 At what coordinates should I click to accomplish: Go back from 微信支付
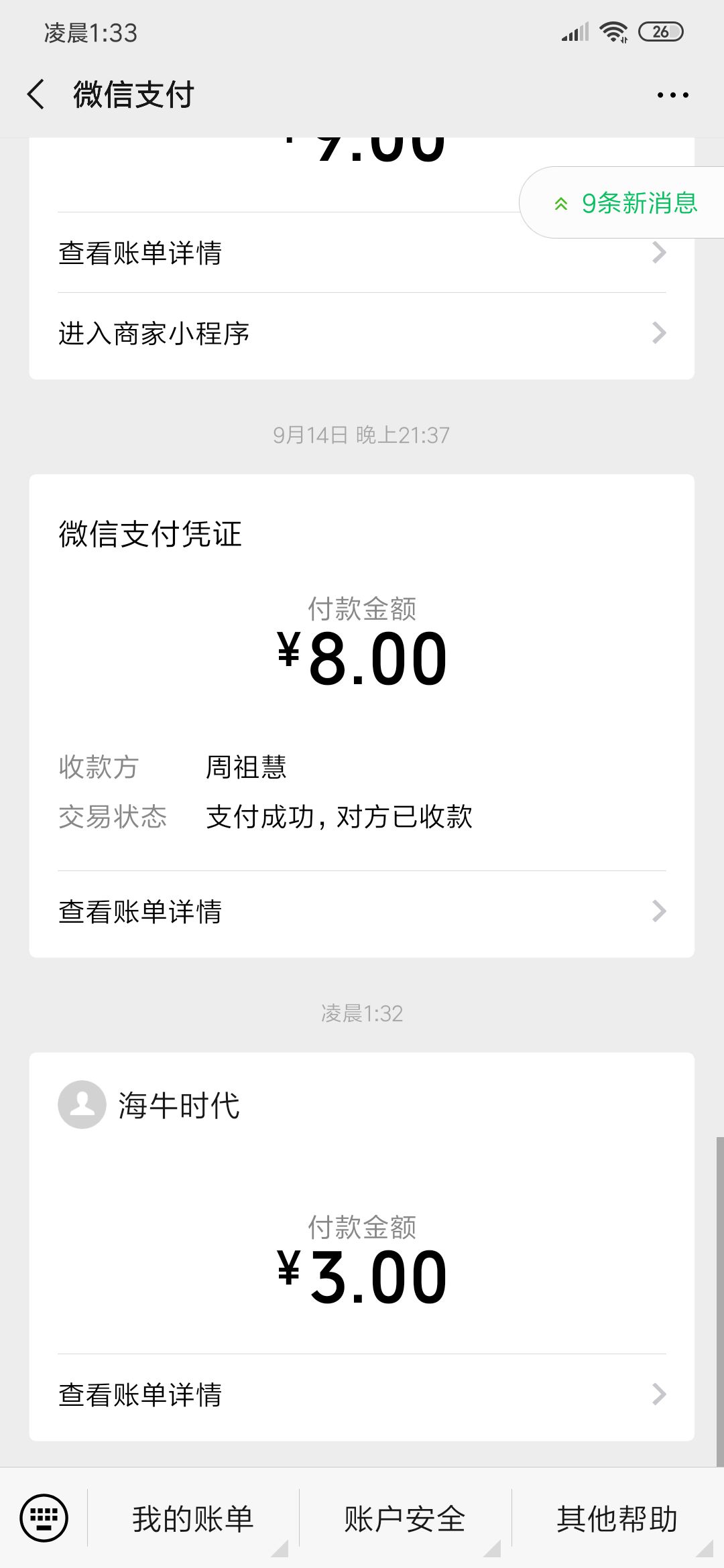[x=37, y=94]
